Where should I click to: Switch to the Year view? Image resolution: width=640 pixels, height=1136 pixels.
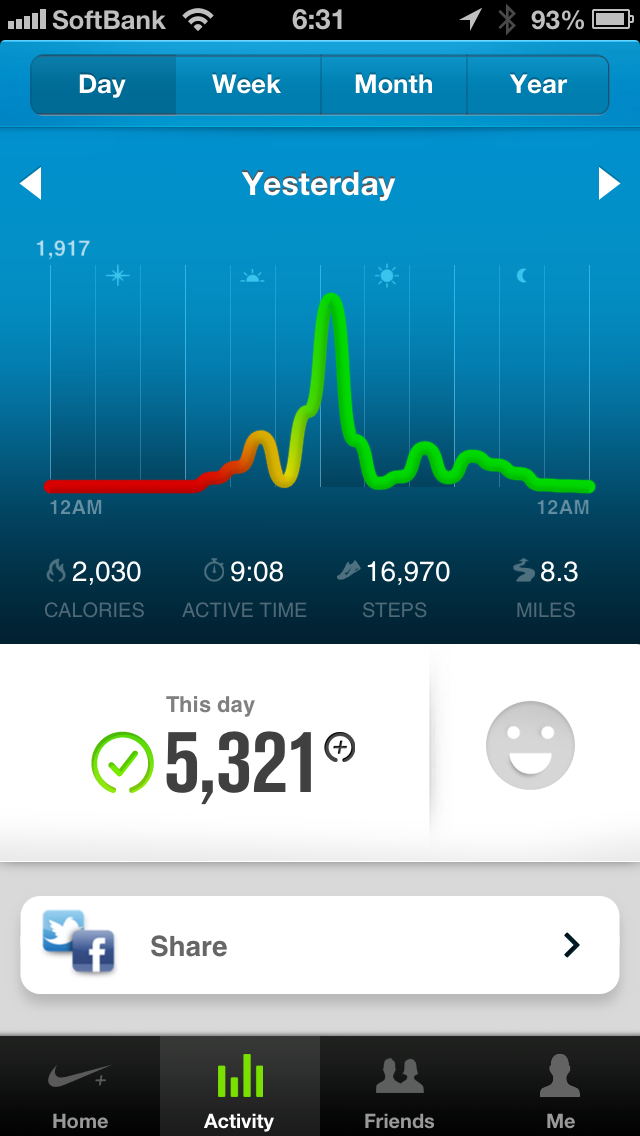tap(539, 85)
